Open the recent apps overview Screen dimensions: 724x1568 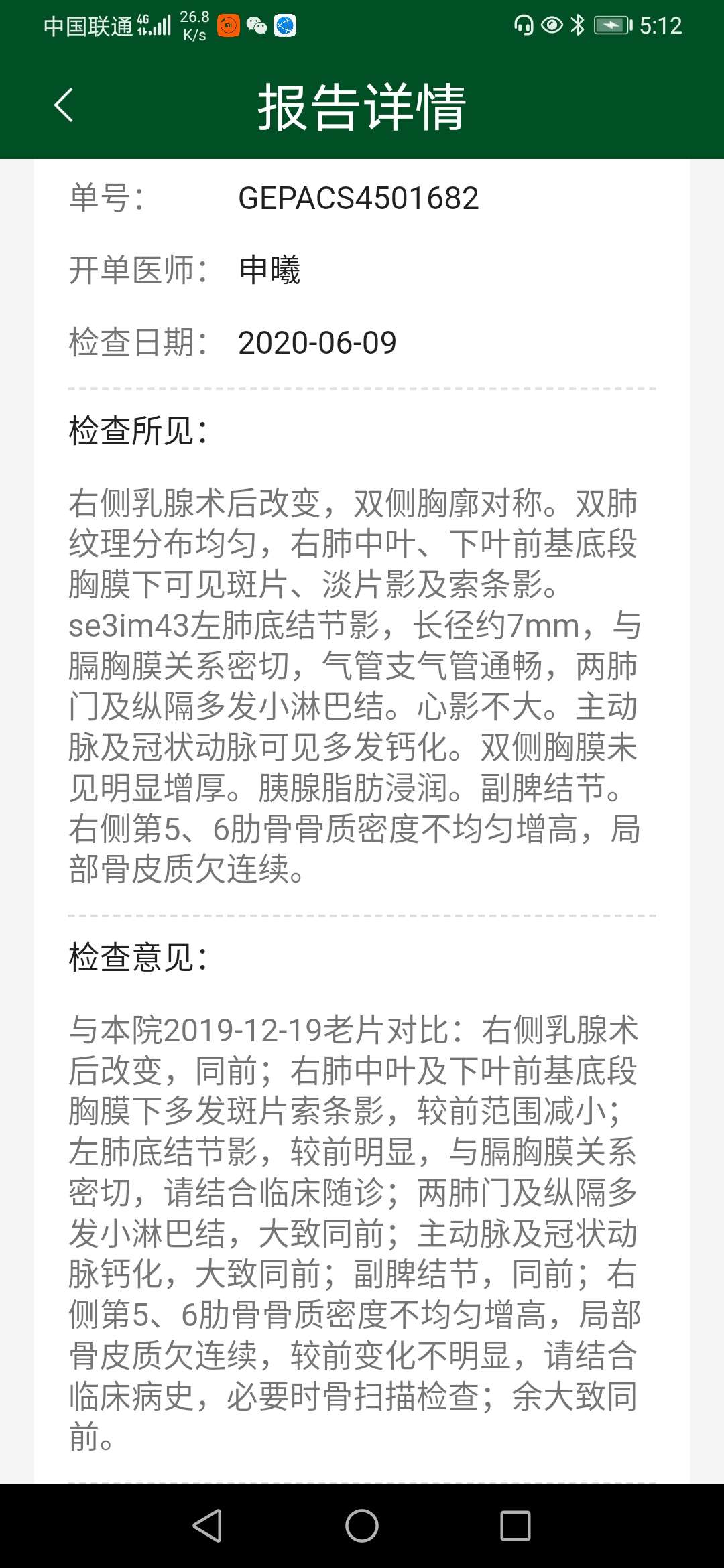click(x=516, y=1526)
